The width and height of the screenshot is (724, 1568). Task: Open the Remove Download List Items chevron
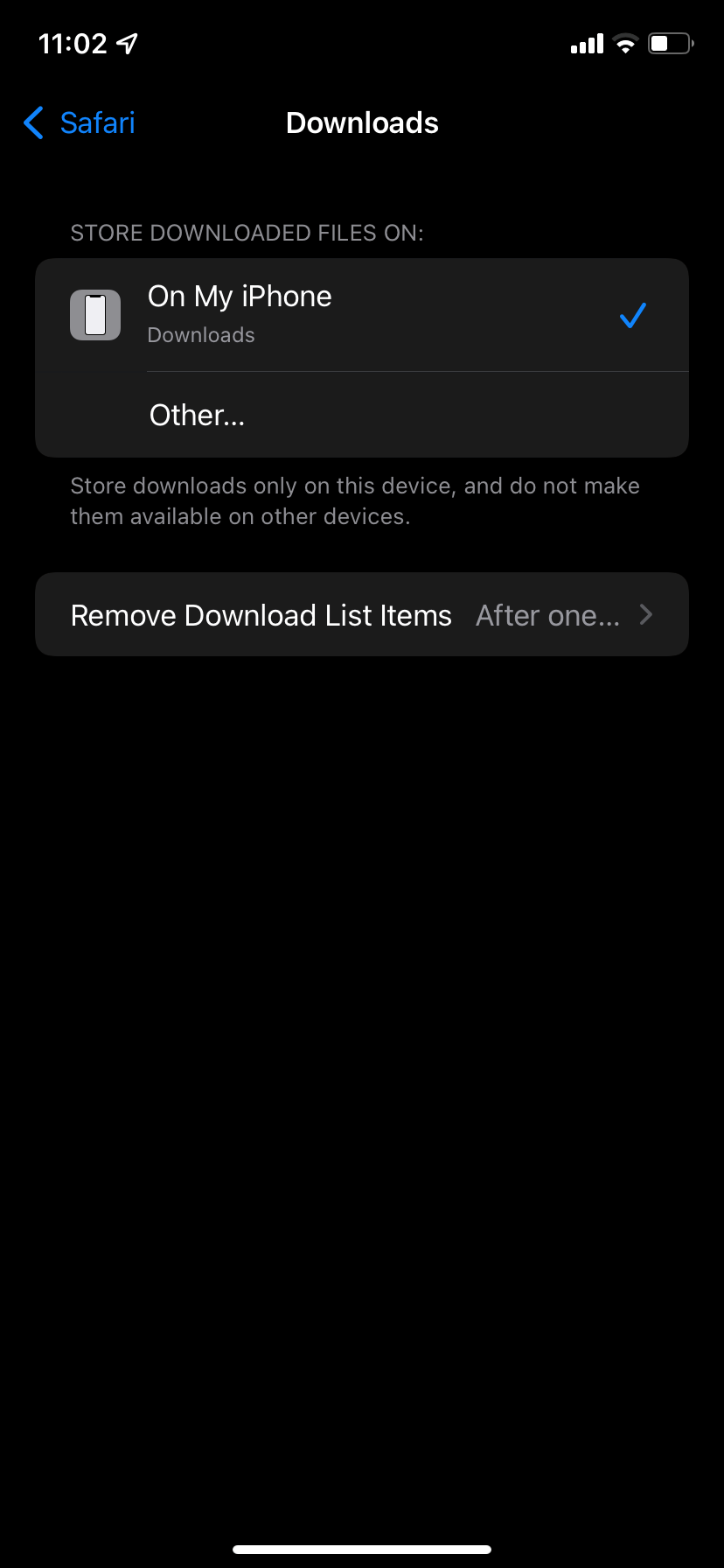coord(645,614)
